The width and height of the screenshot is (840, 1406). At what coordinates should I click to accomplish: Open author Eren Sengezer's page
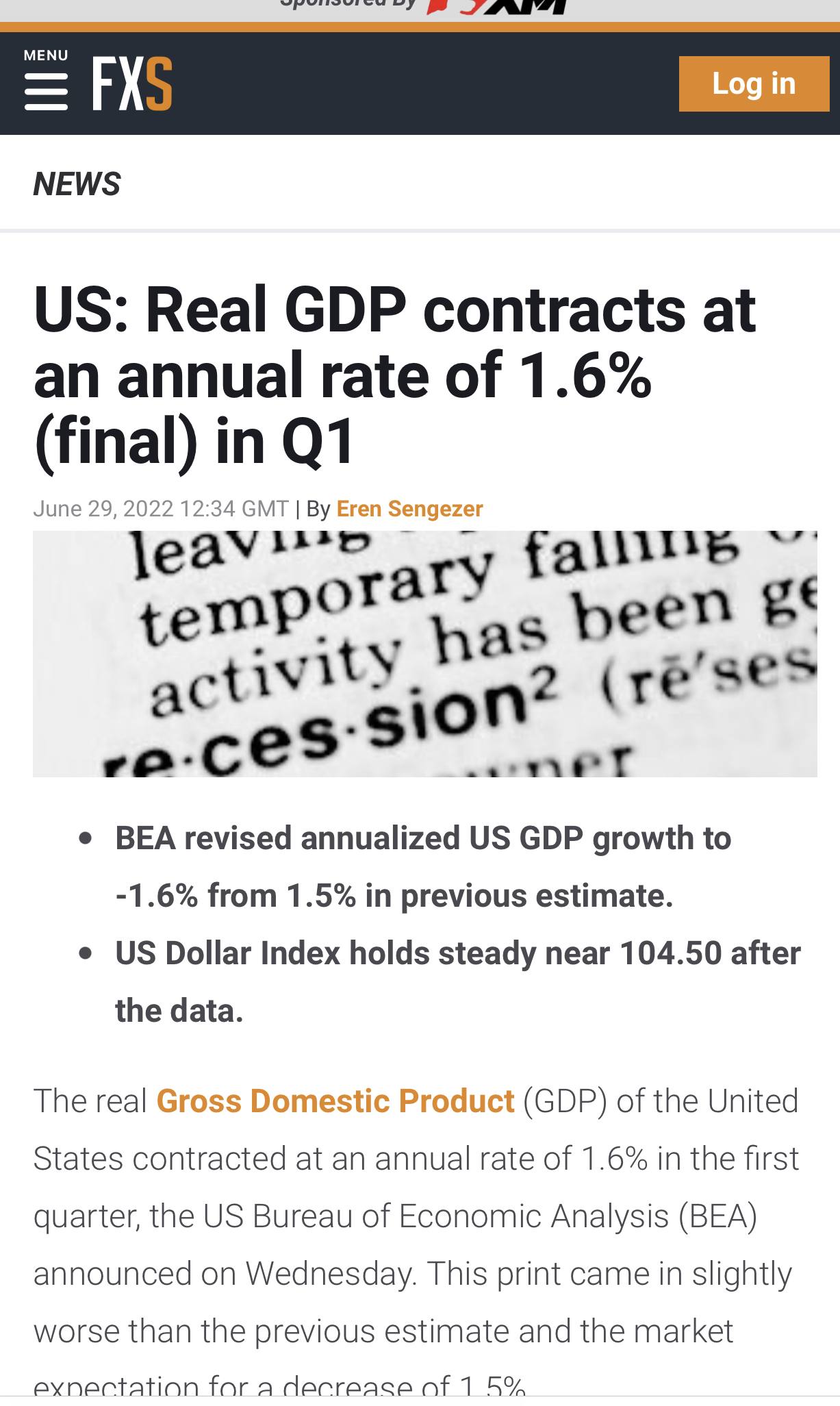tap(409, 509)
